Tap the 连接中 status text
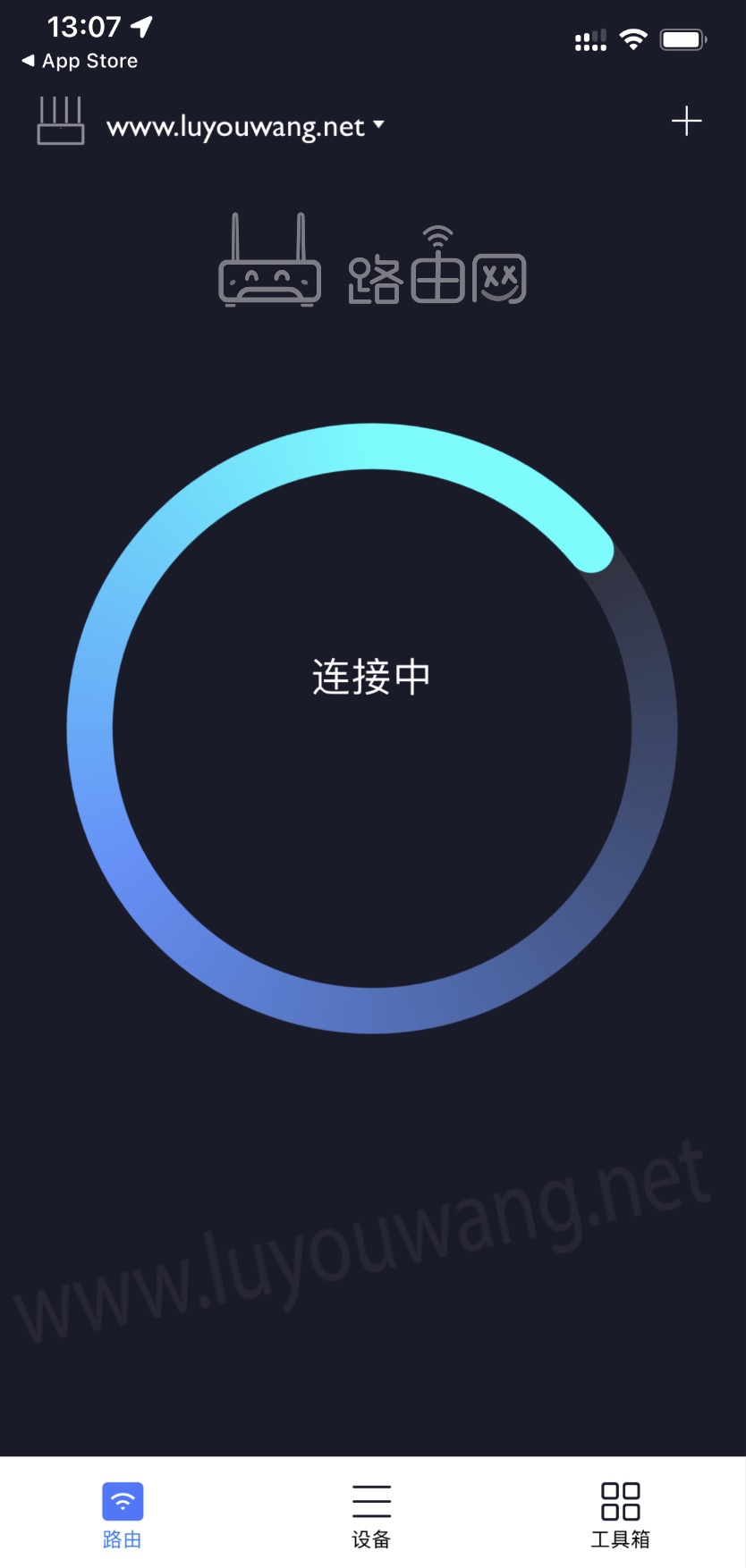The height and width of the screenshot is (1568, 746). coord(373,677)
